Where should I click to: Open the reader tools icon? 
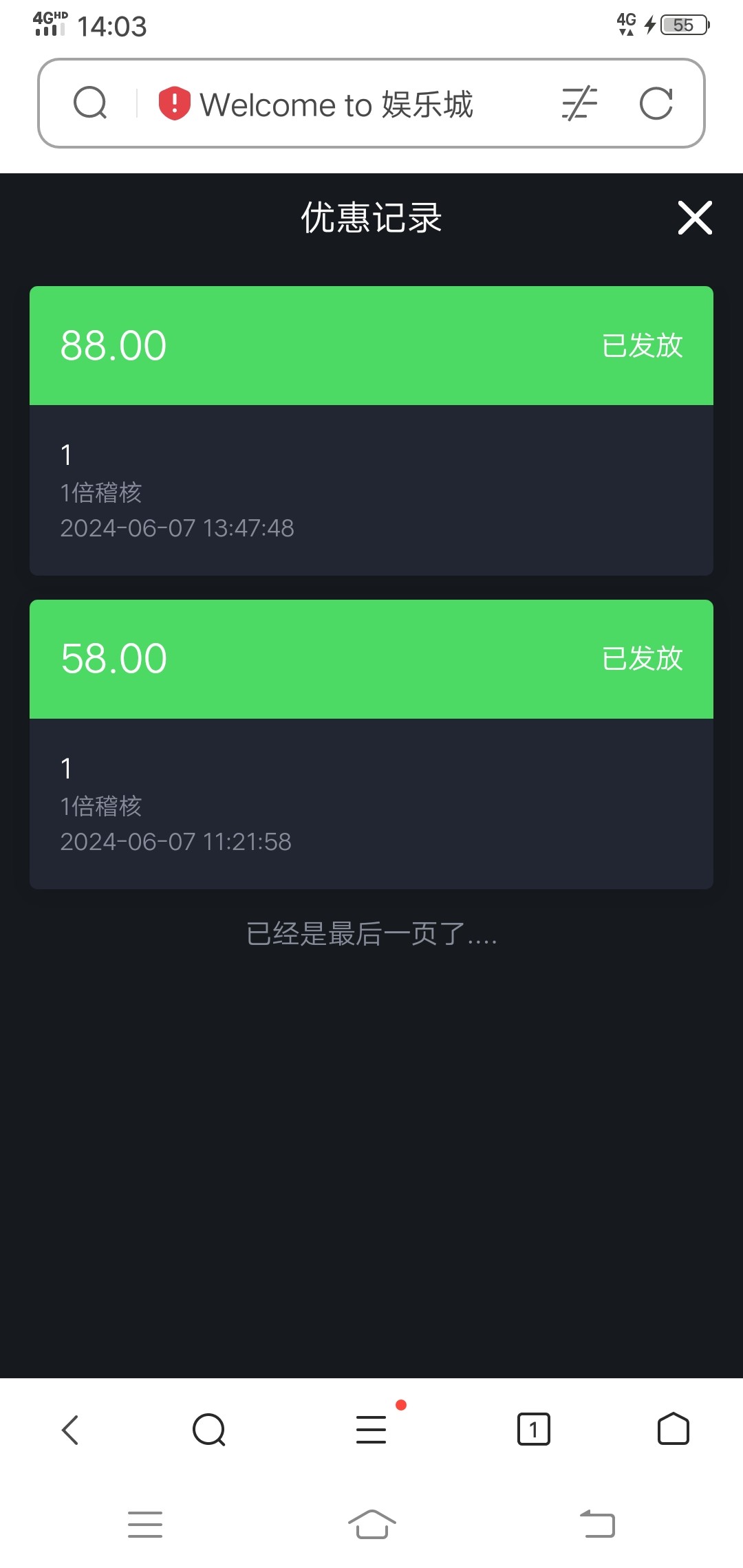(579, 104)
